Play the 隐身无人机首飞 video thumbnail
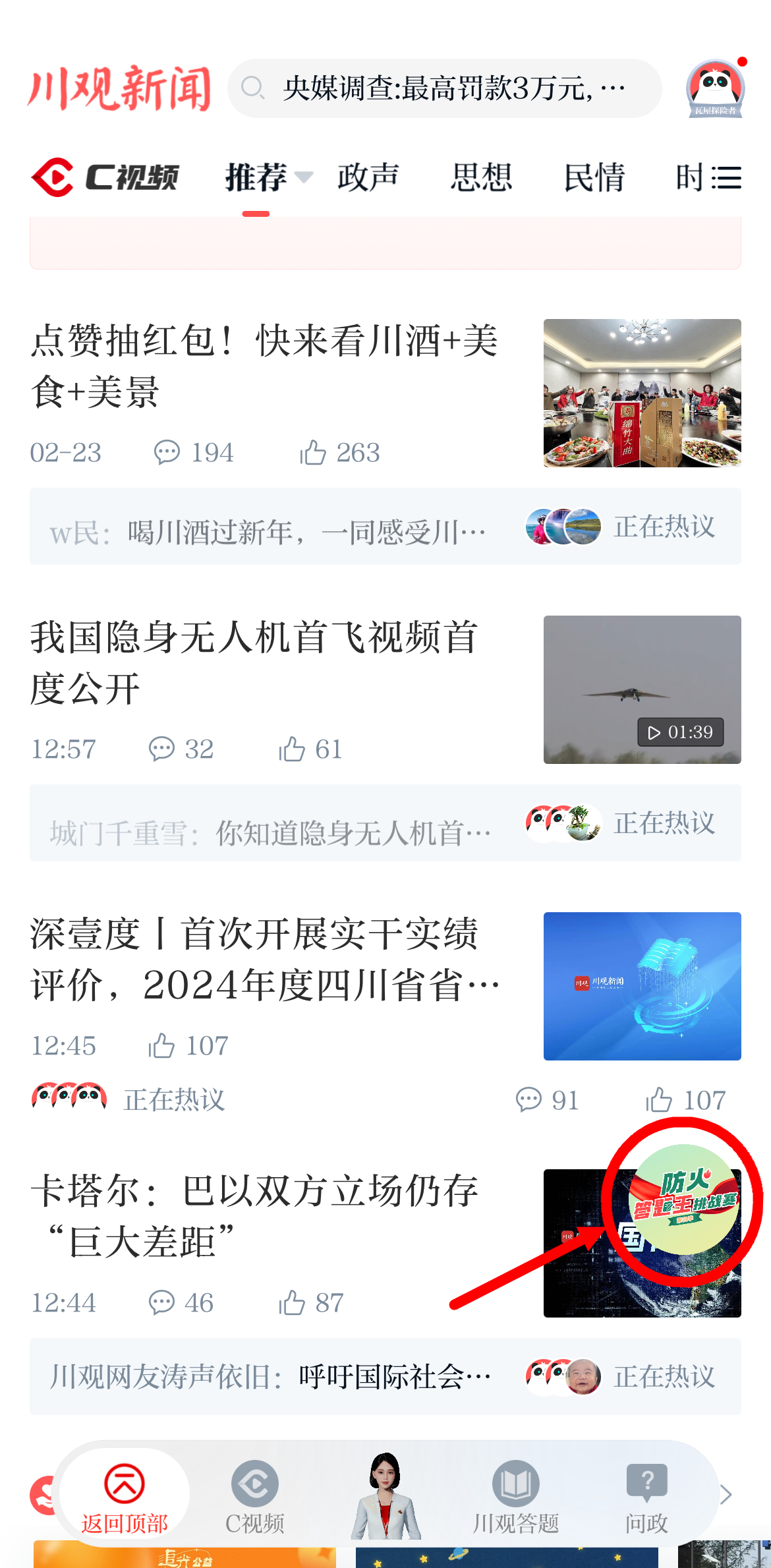This screenshot has width=771, height=1568. [x=642, y=689]
